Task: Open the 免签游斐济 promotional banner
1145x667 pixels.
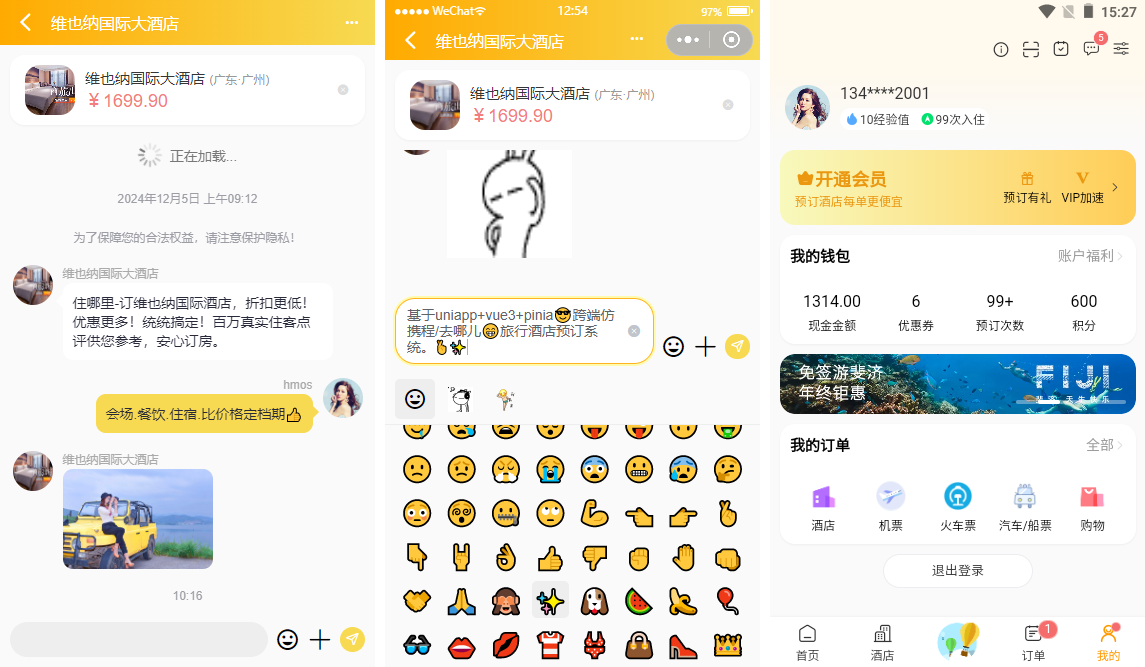Action: tap(957, 384)
